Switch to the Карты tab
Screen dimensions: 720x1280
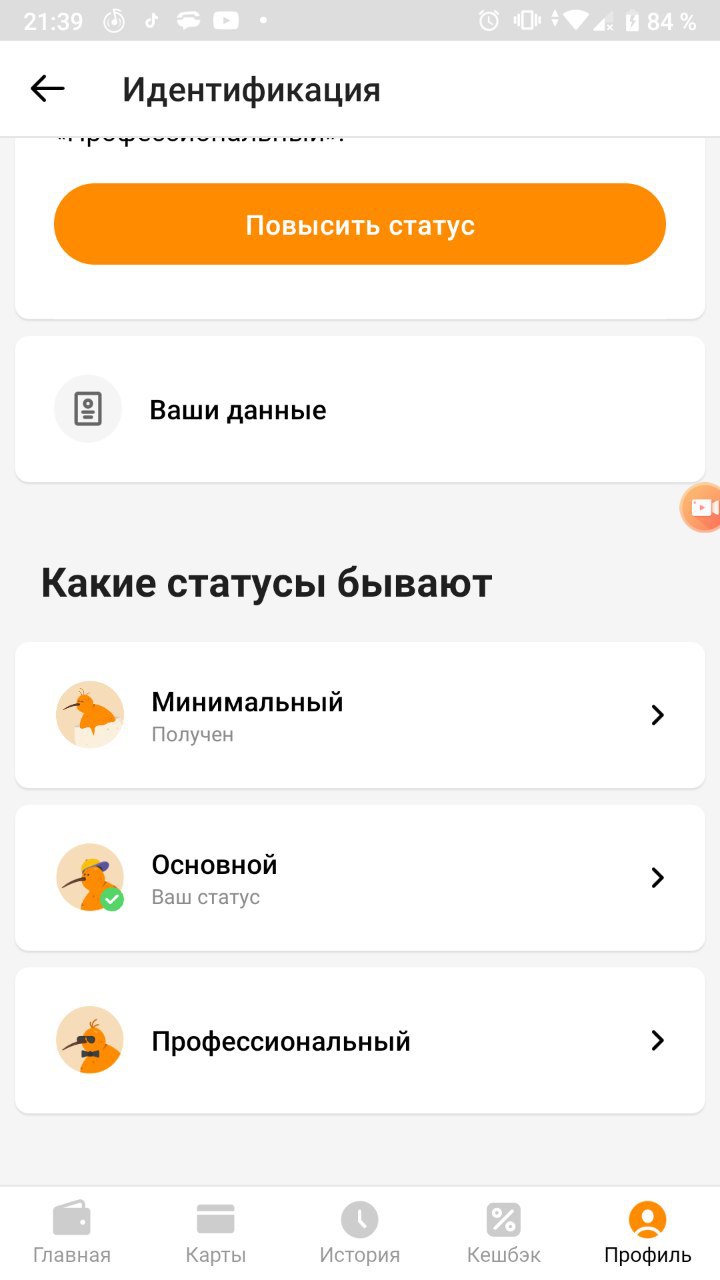[x=216, y=1234]
